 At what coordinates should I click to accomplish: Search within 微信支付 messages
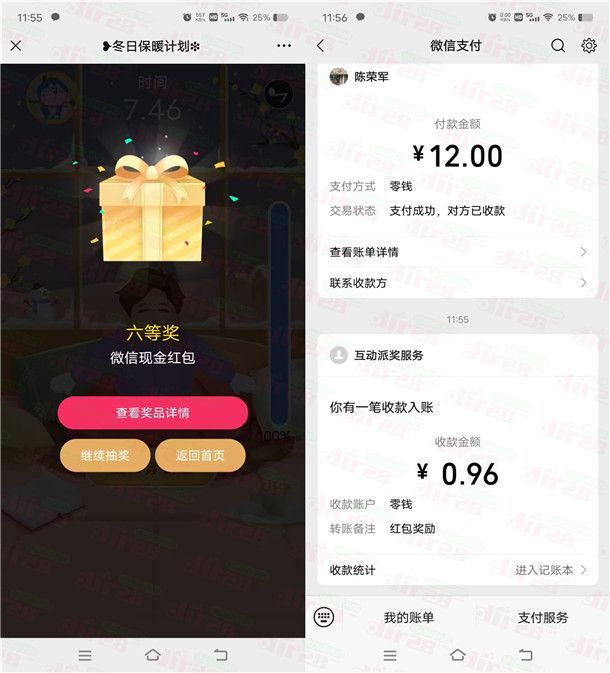[558, 46]
